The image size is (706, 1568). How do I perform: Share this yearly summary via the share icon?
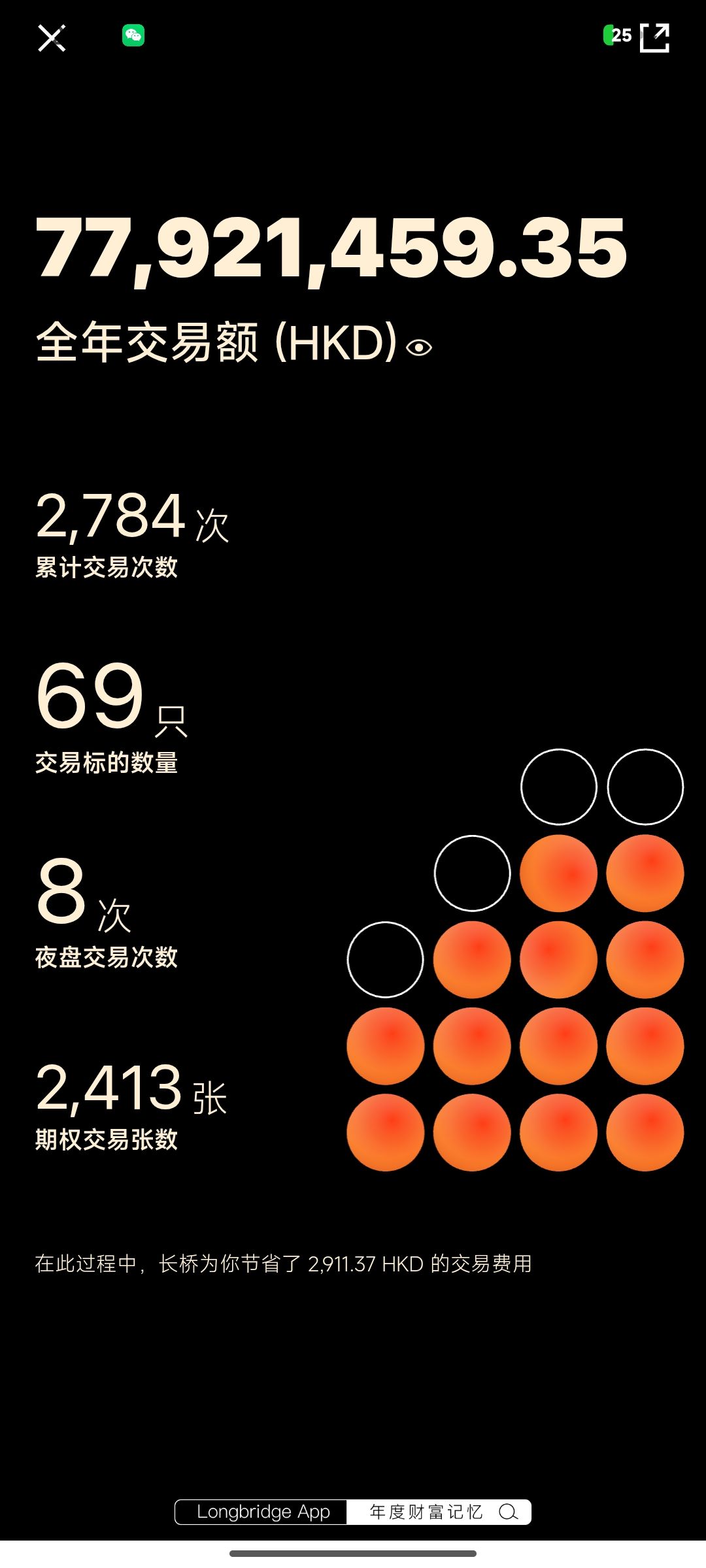654,37
